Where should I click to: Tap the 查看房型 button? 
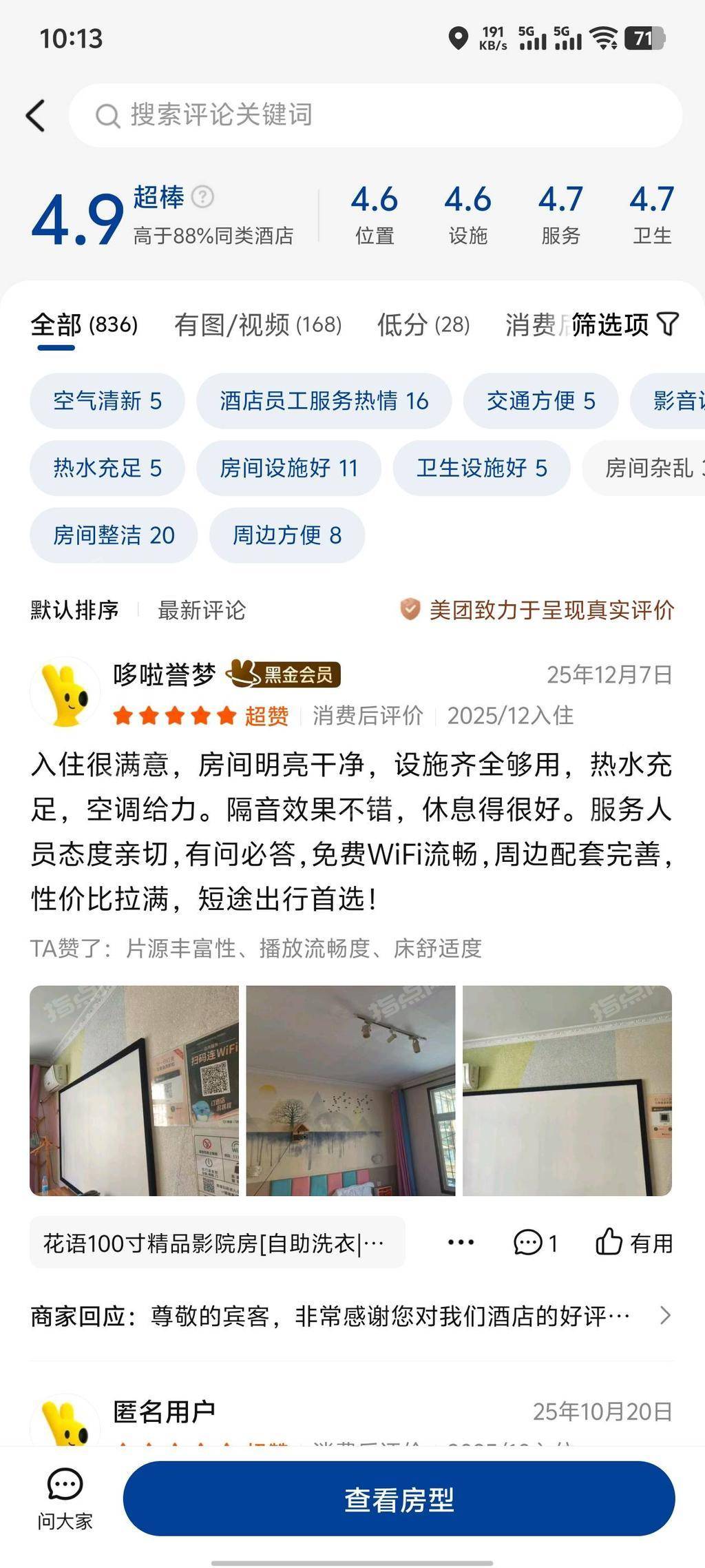[x=399, y=1499]
